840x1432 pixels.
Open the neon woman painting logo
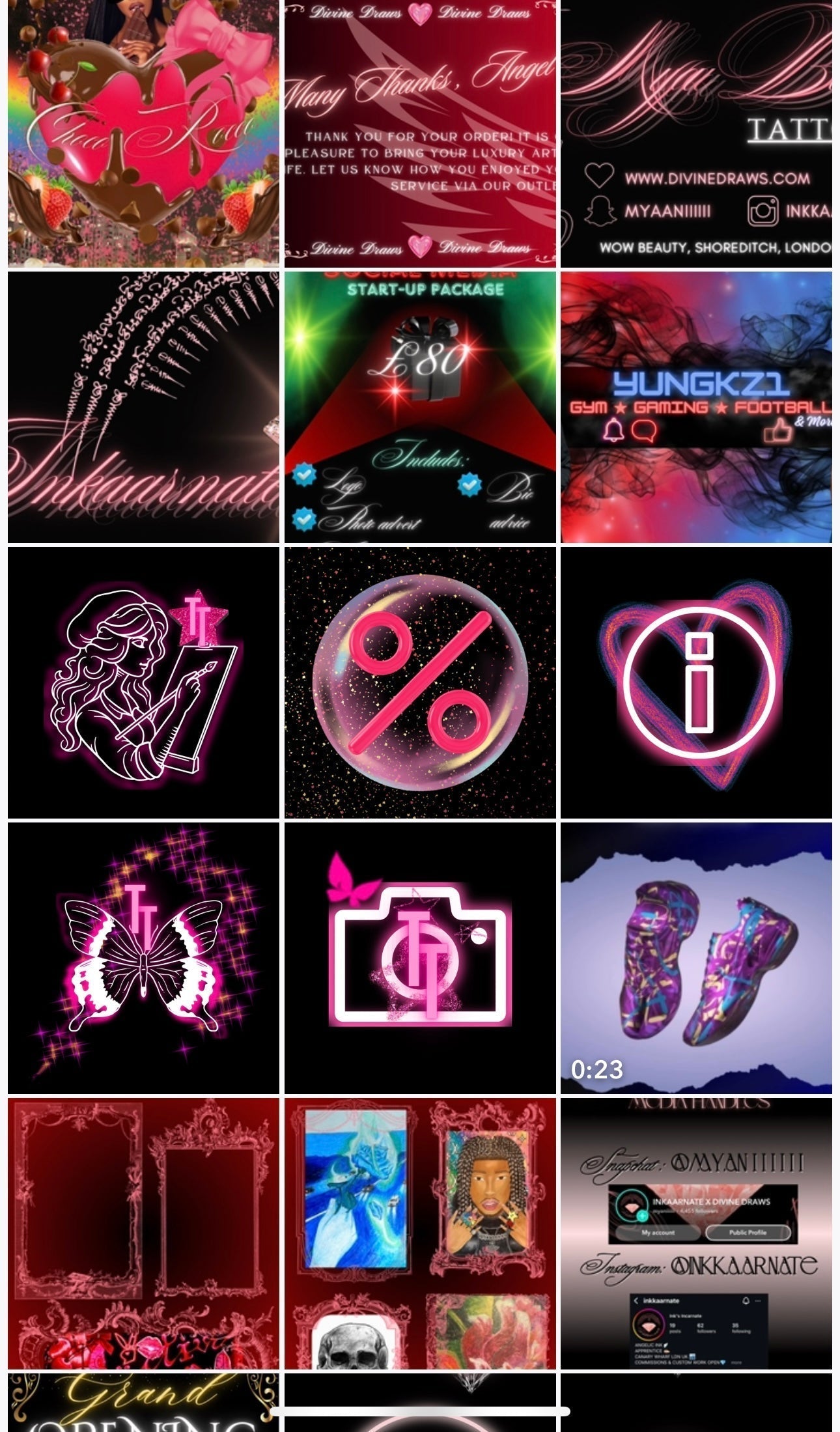pyautogui.click(x=143, y=682)
